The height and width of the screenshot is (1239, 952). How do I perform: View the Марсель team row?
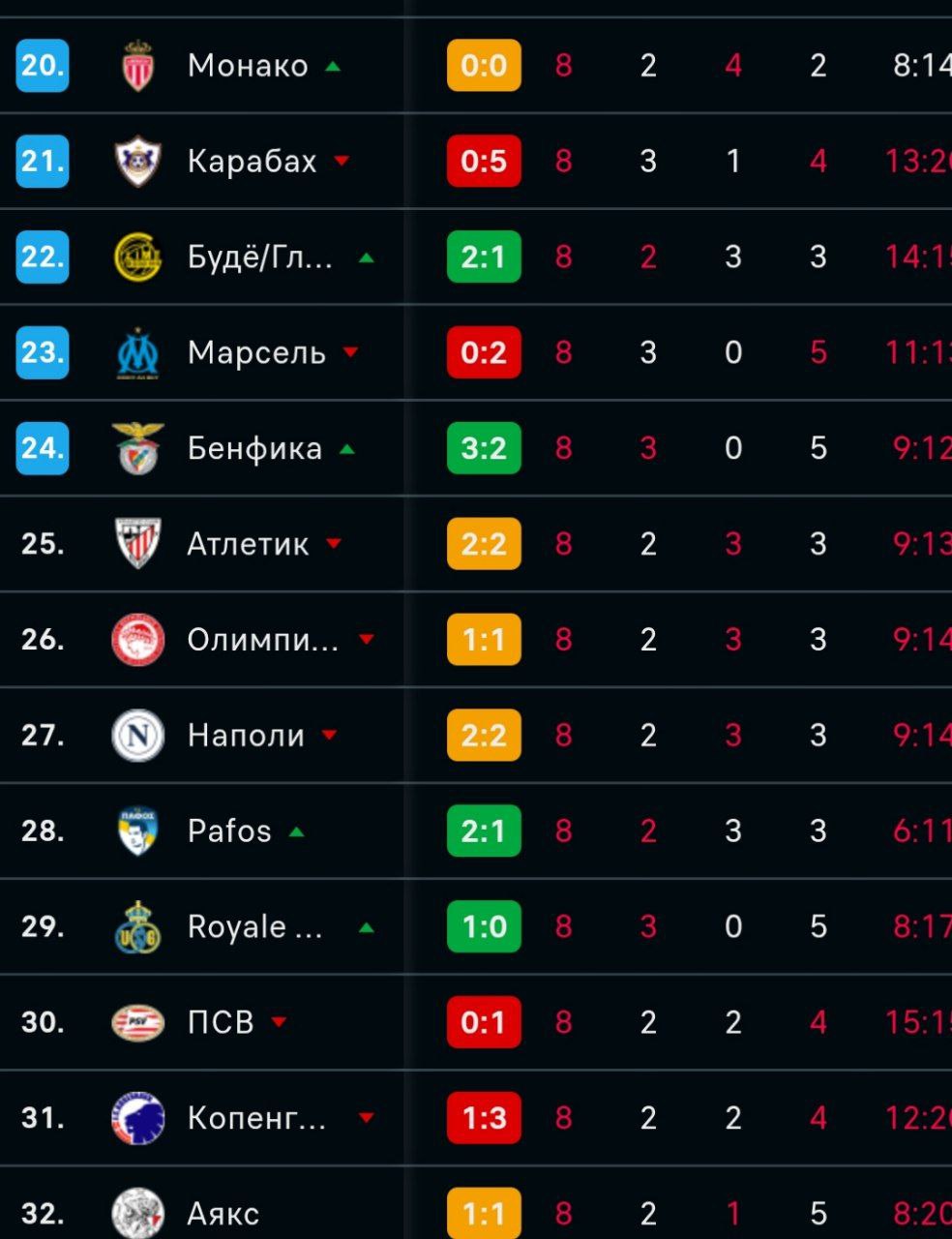pyautogui.click(x=256, y=352)
